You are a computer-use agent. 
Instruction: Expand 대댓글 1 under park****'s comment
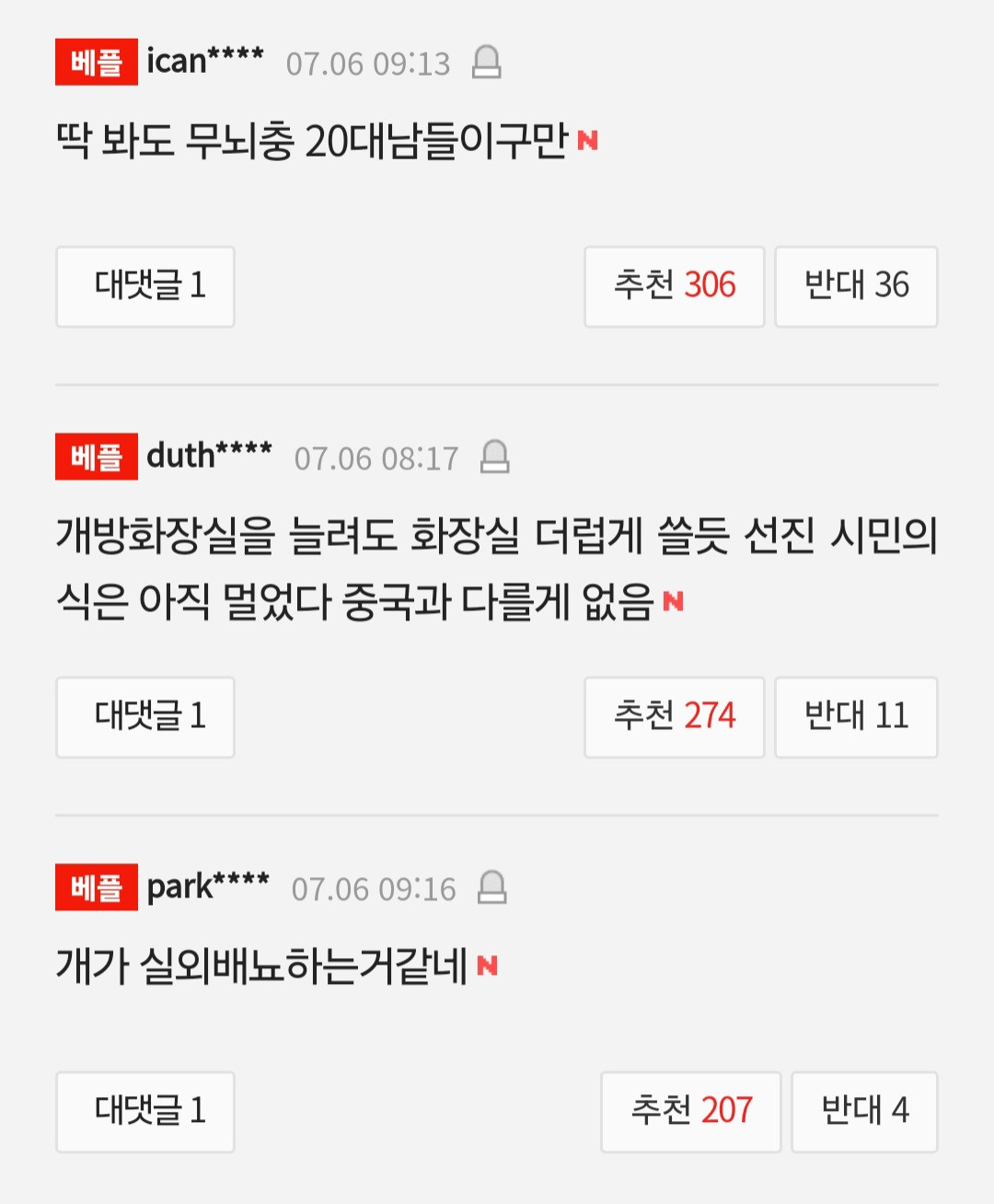(x=145, y=1111)
